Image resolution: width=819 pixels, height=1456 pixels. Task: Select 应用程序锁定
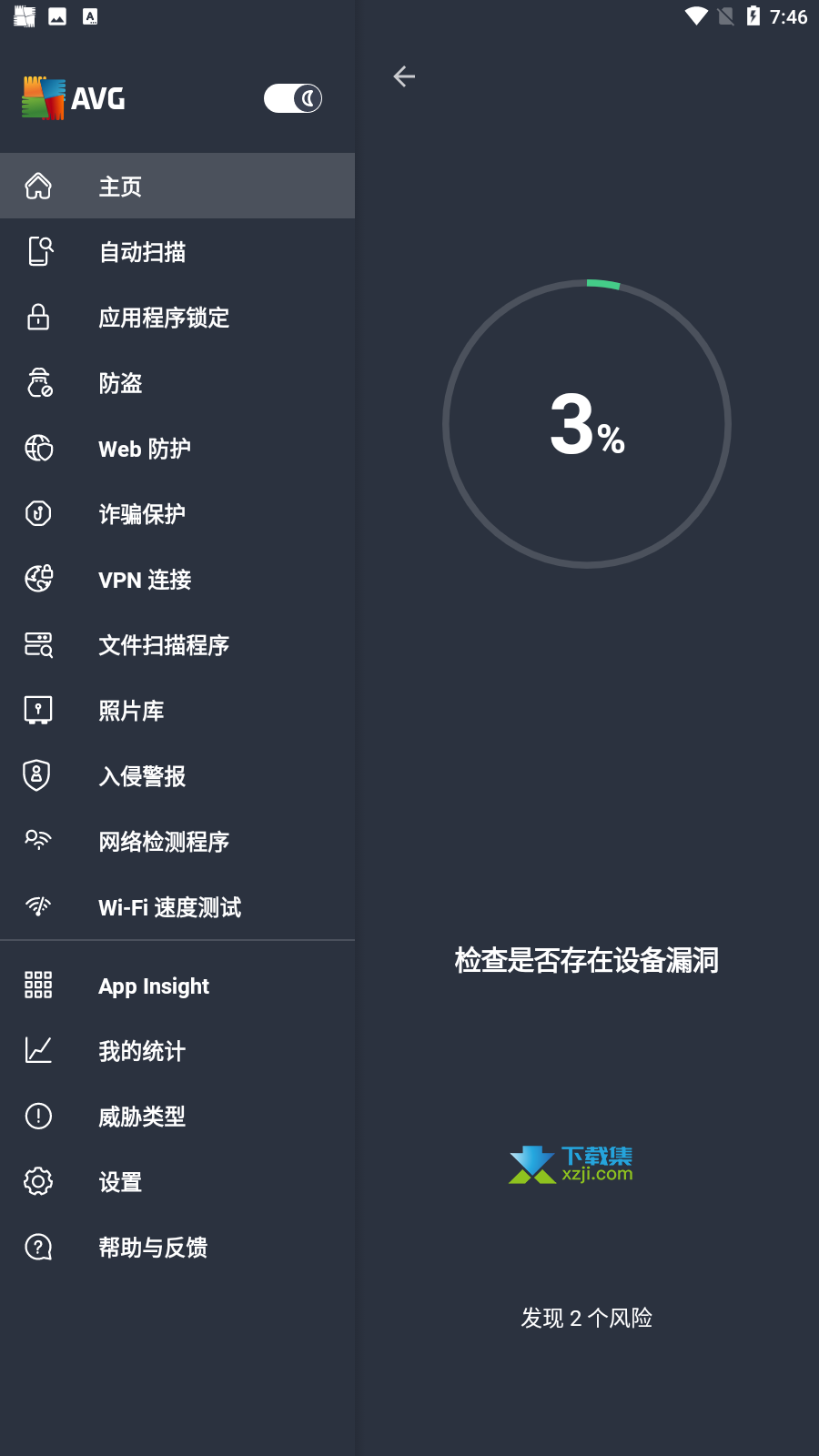(x=177, y=317)
